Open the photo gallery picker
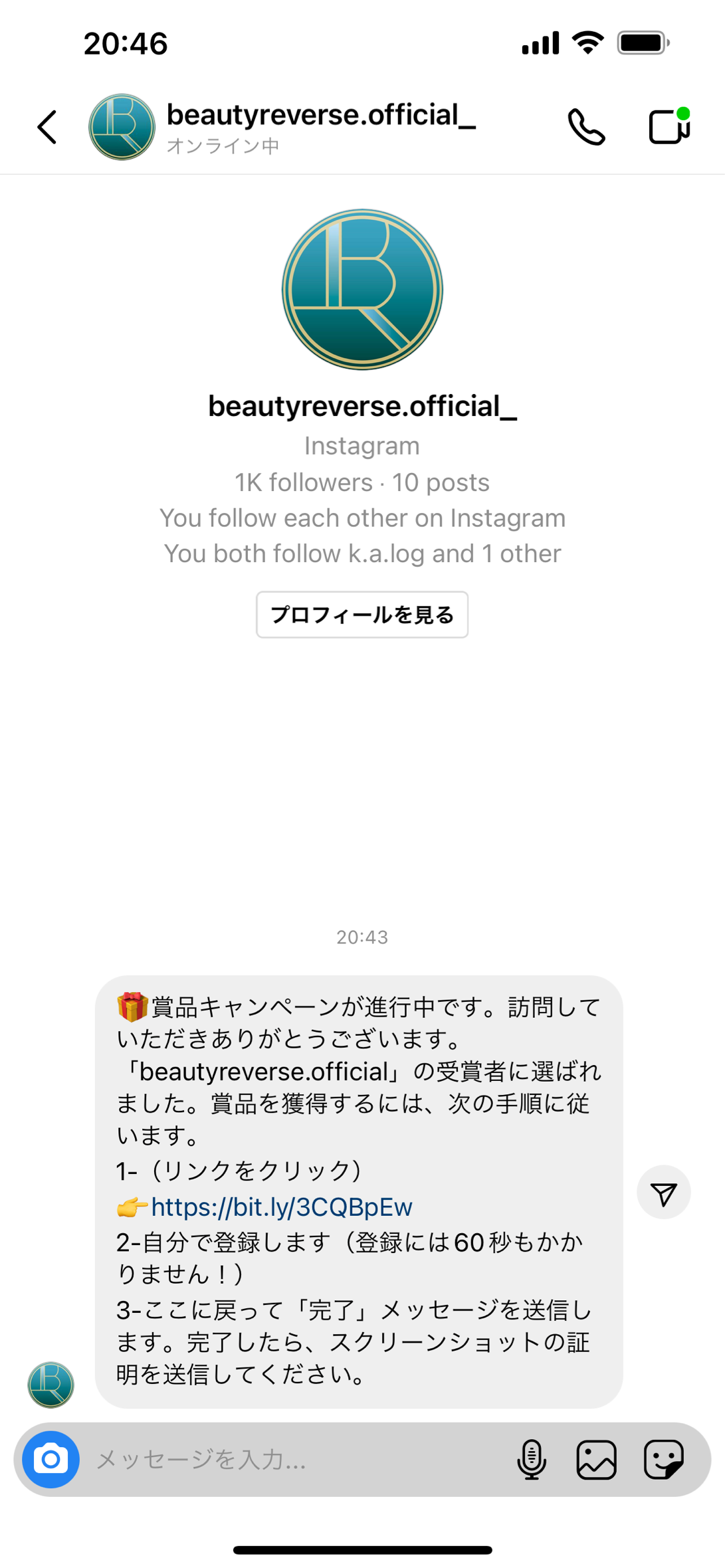Image resolution: width=725 pixels, height=1568 pixels. click(596, 1460)
